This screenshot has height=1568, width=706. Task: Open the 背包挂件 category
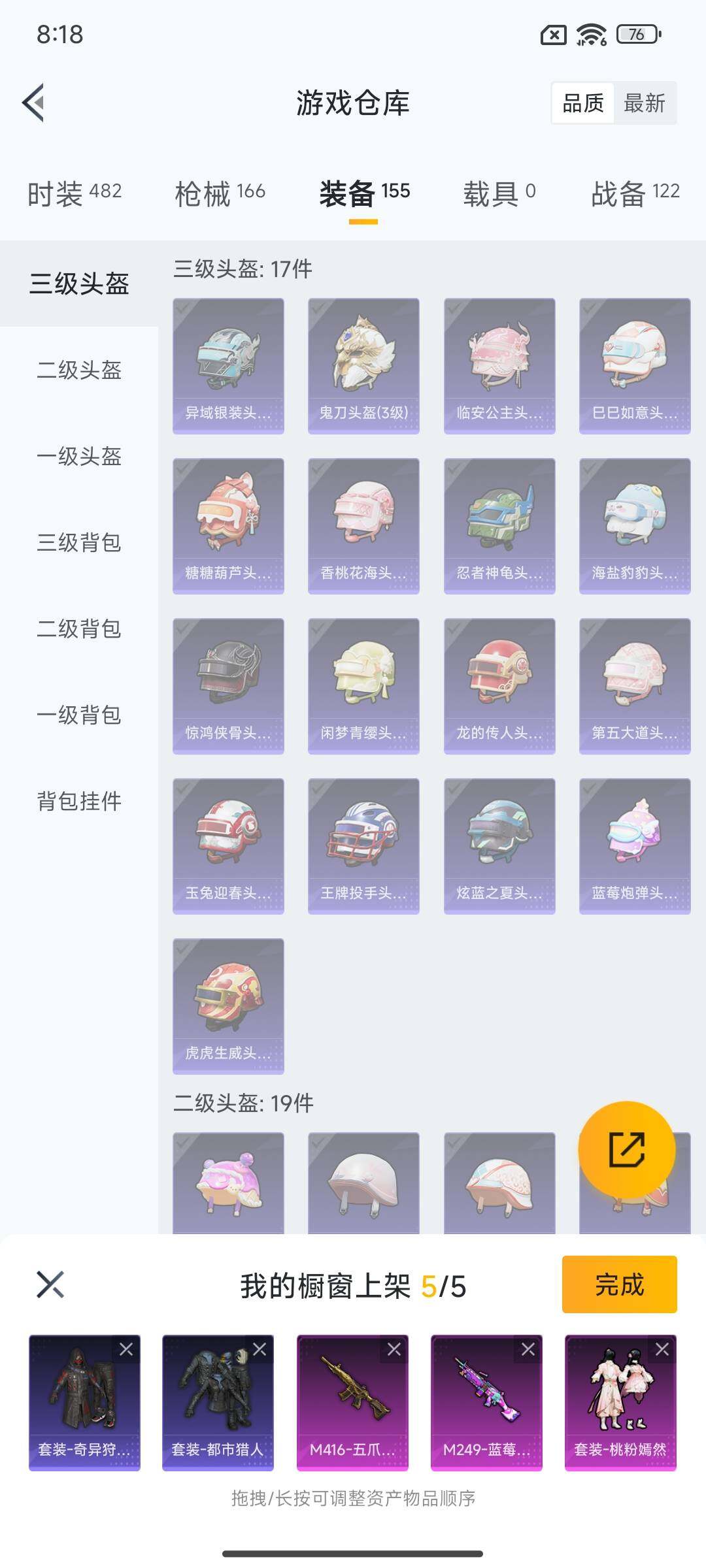(x=79, y=802)
